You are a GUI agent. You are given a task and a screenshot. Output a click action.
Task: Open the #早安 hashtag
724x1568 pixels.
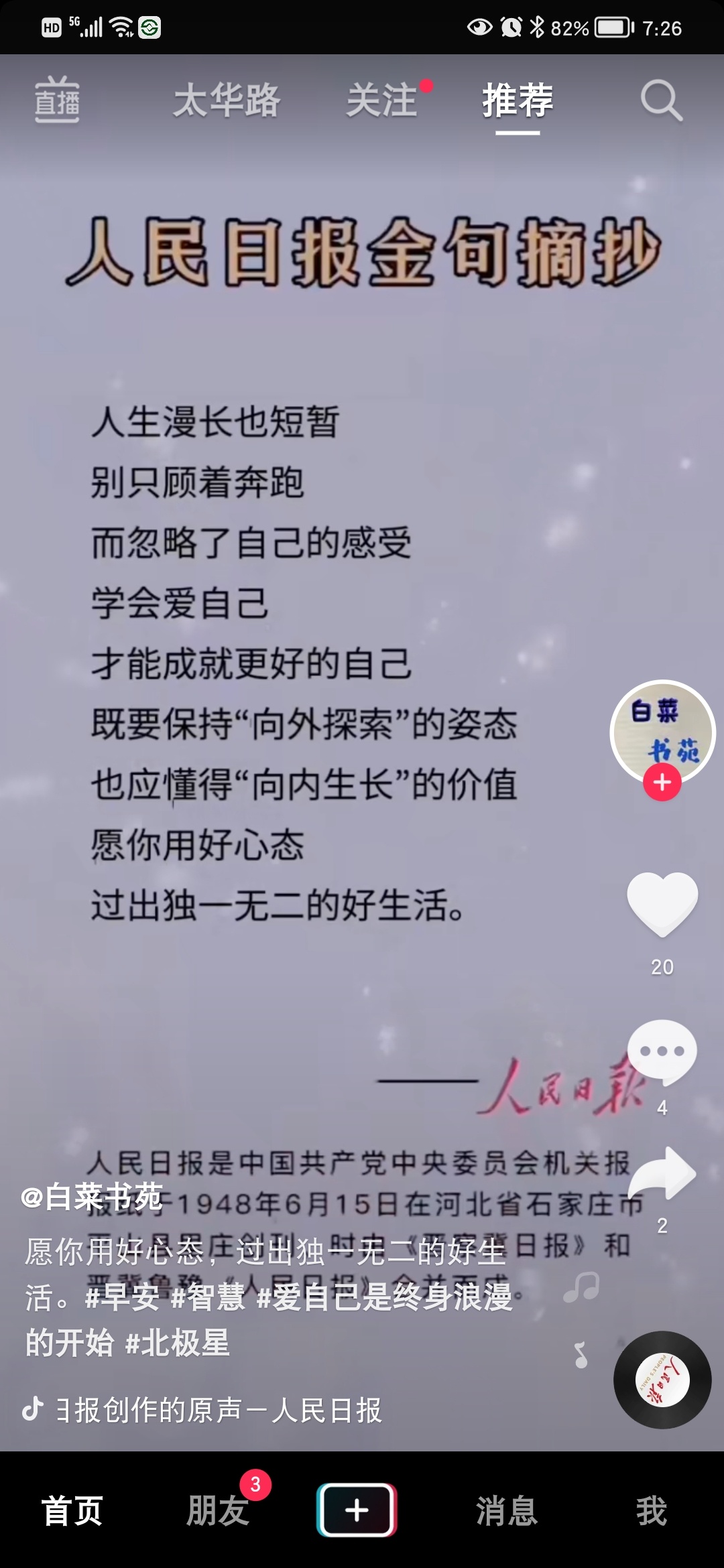coord(122,1297)
